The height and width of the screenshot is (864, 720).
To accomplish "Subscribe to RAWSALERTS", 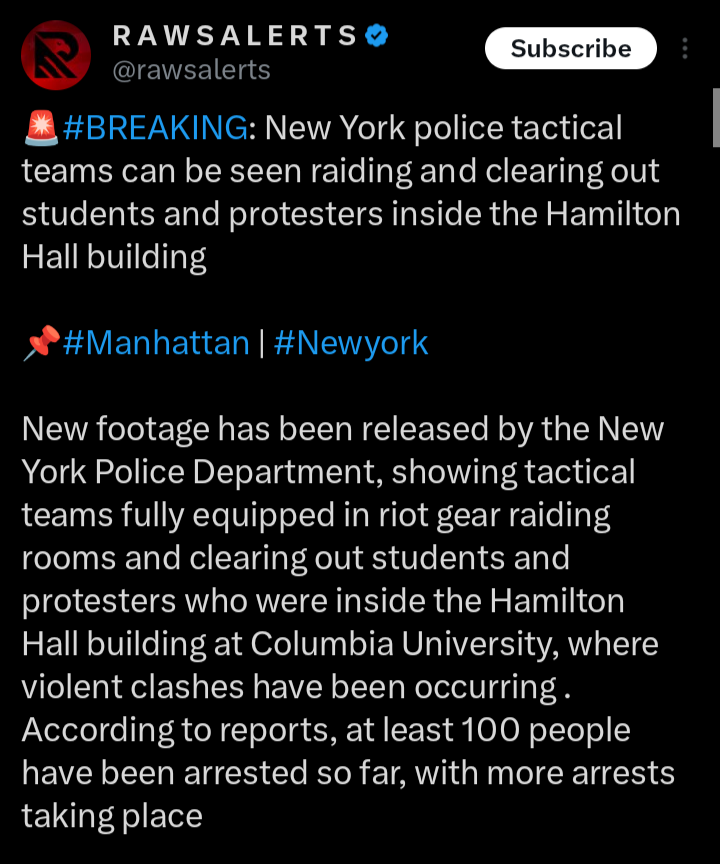I will tap(570, 48).
